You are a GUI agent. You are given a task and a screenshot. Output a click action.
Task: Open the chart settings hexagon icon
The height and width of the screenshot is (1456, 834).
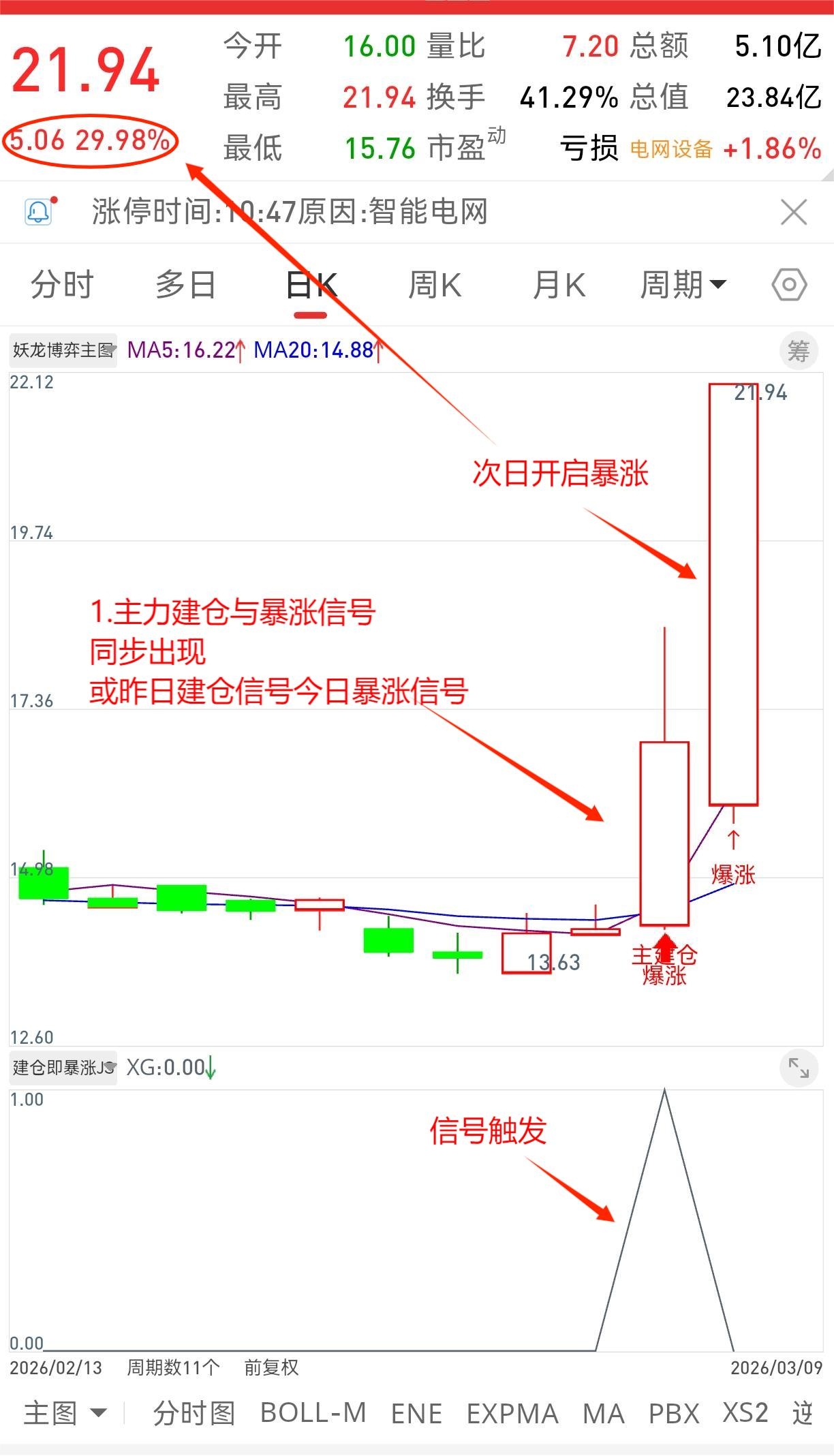(788, 285)
